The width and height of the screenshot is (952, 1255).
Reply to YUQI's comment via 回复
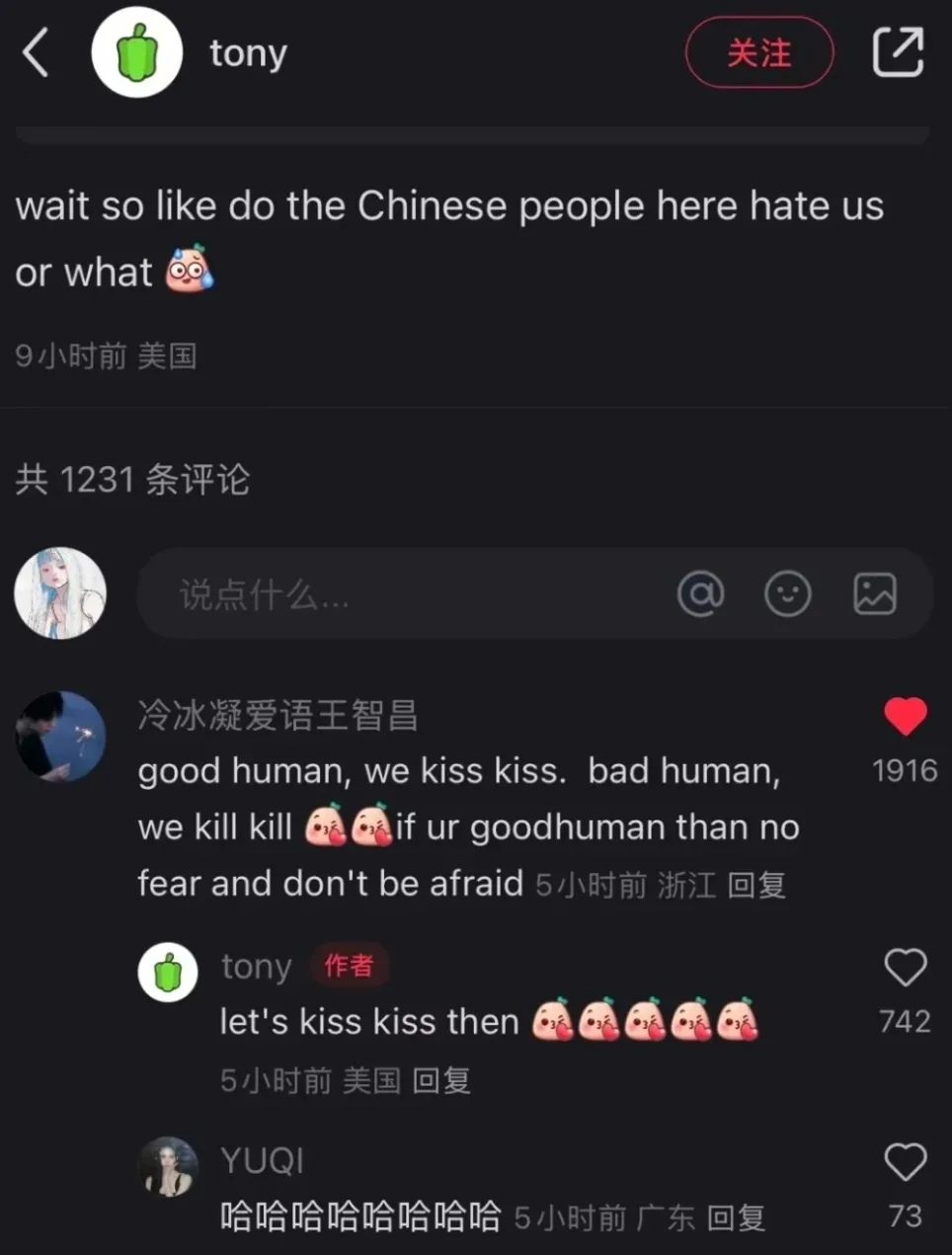(x=737, y=1217)
